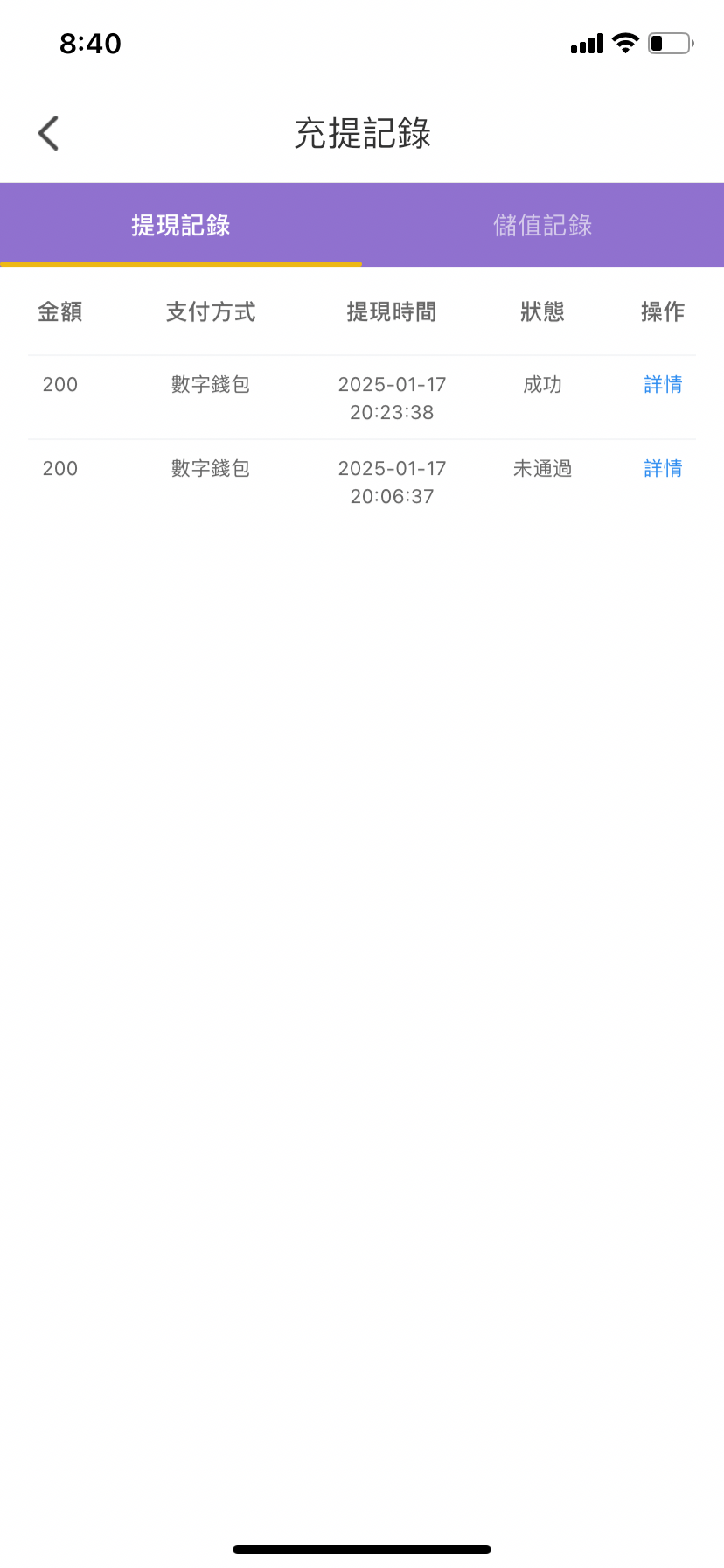Switch to the 儲值記錄 tab

543,225
